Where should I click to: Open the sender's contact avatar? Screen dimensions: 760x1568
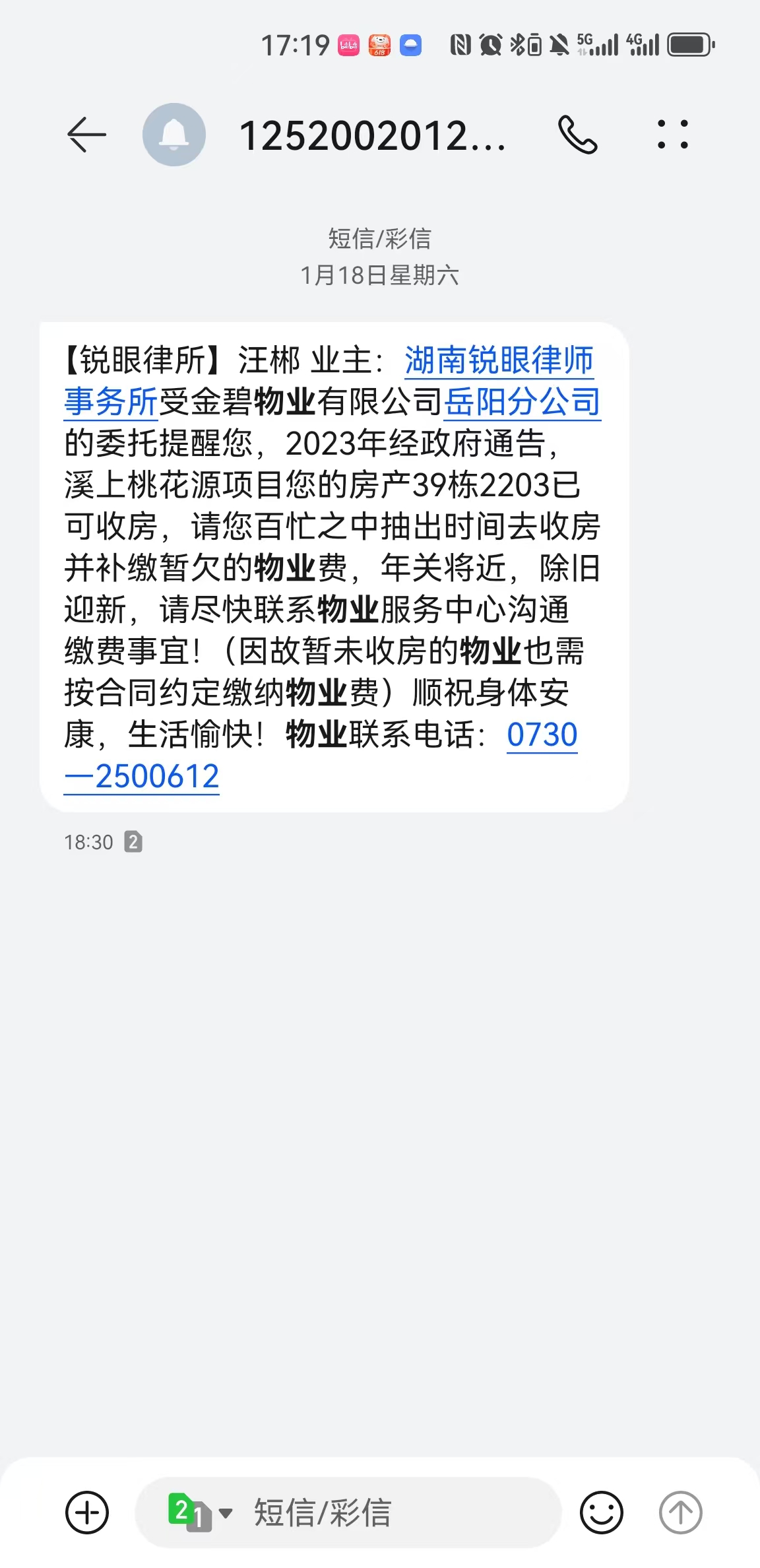pos(174,135)
